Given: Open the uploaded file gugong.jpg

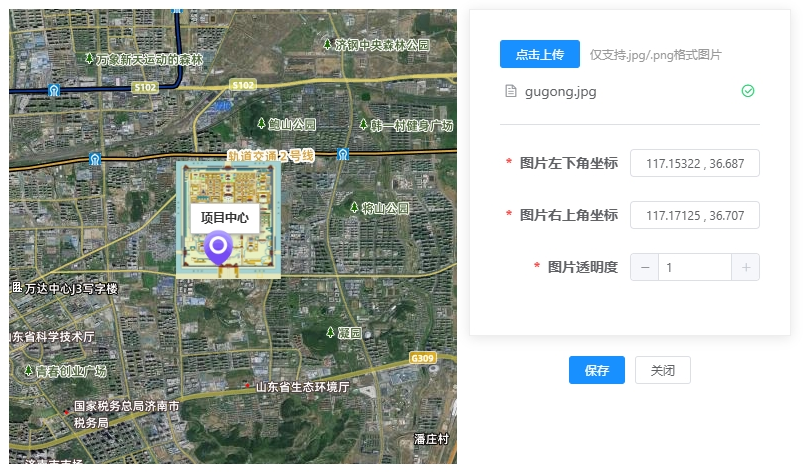Looking at the screenshot, I should tap(560, 91).
